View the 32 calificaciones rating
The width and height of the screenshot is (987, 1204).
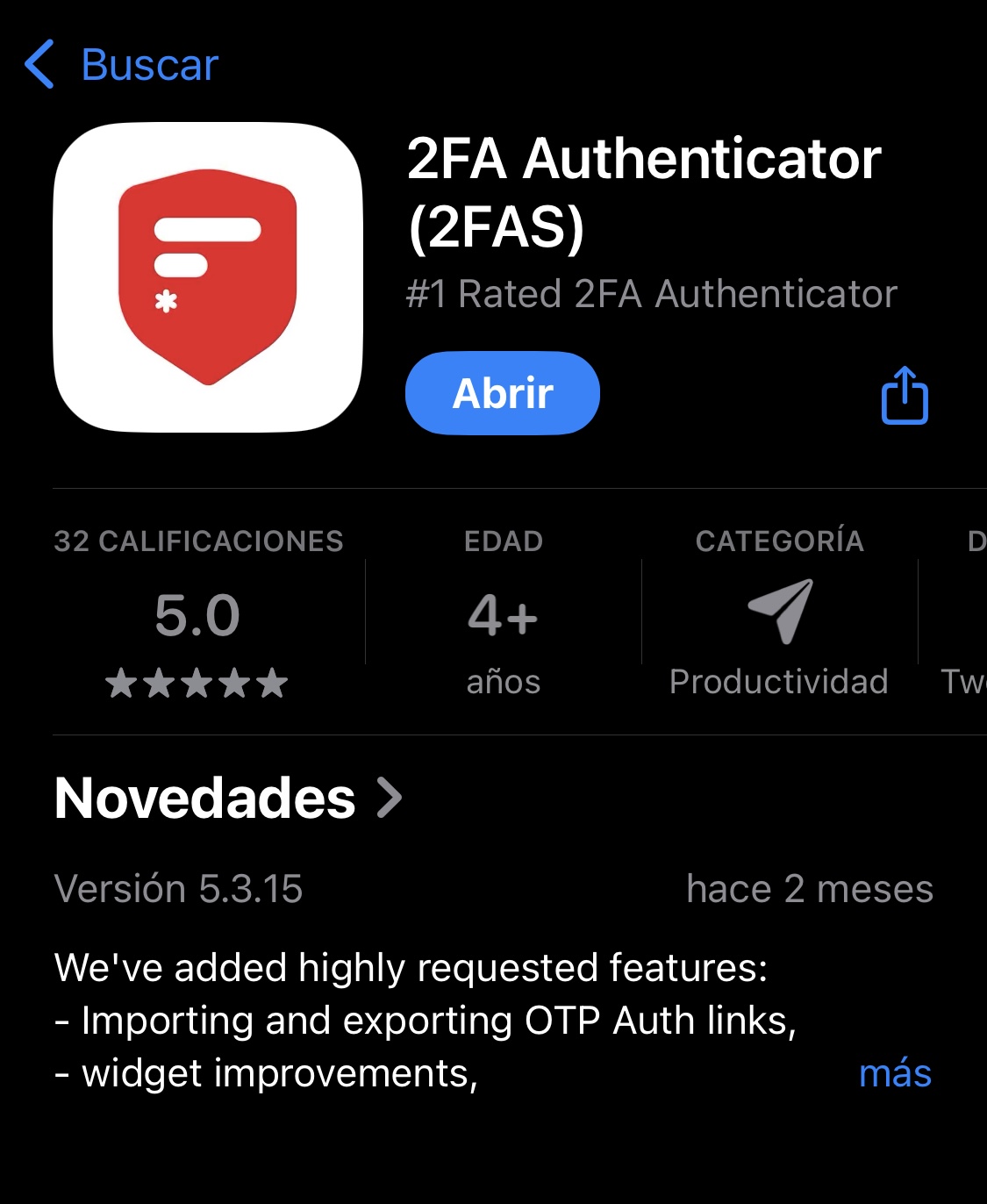pyautogui.click(x=197, y=614)
